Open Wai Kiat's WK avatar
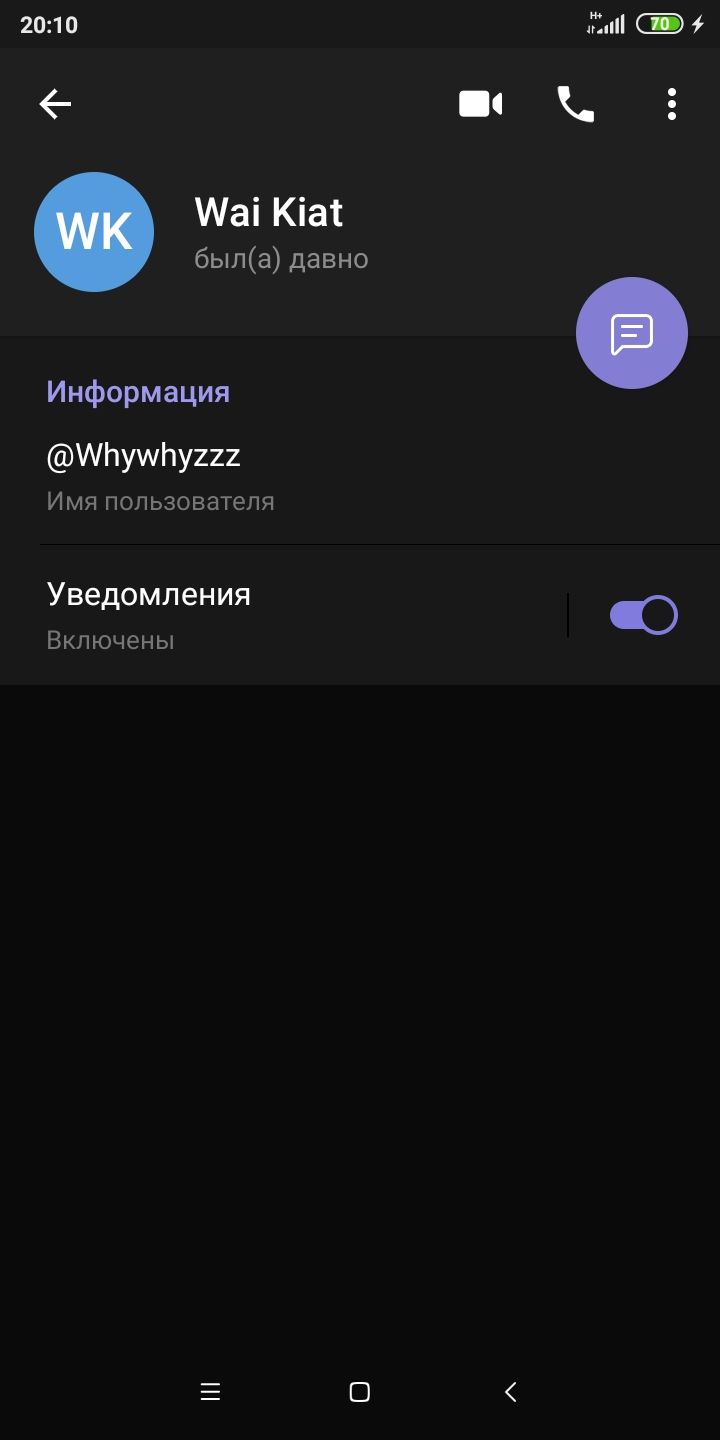This screenshot has height=1440, width=720. [94, 232]
